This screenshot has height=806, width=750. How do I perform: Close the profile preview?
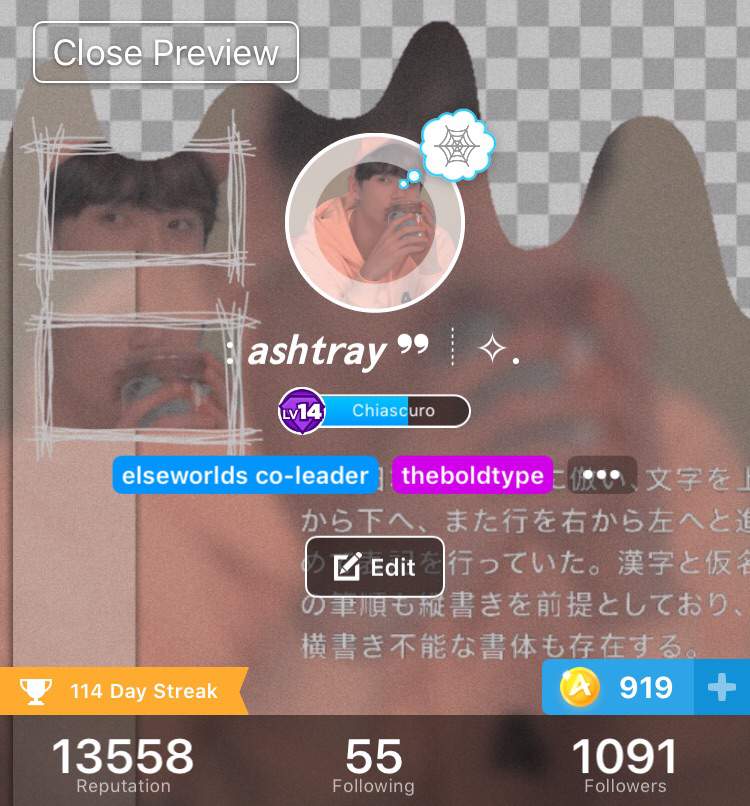(x=166, y=52)
